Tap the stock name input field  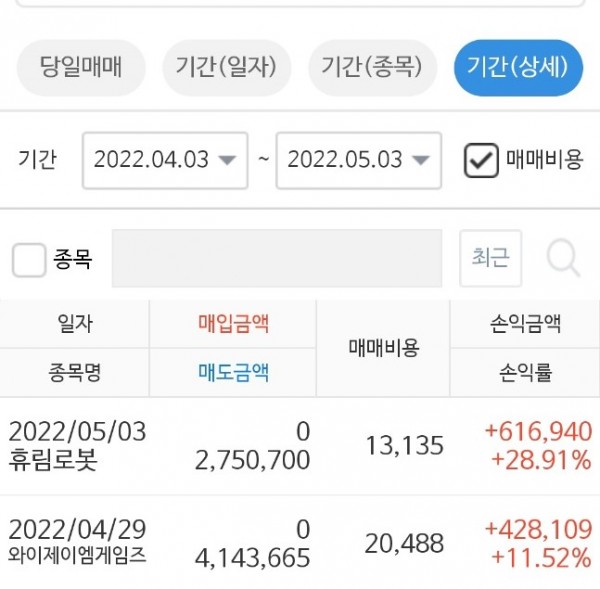coord(276,259)
